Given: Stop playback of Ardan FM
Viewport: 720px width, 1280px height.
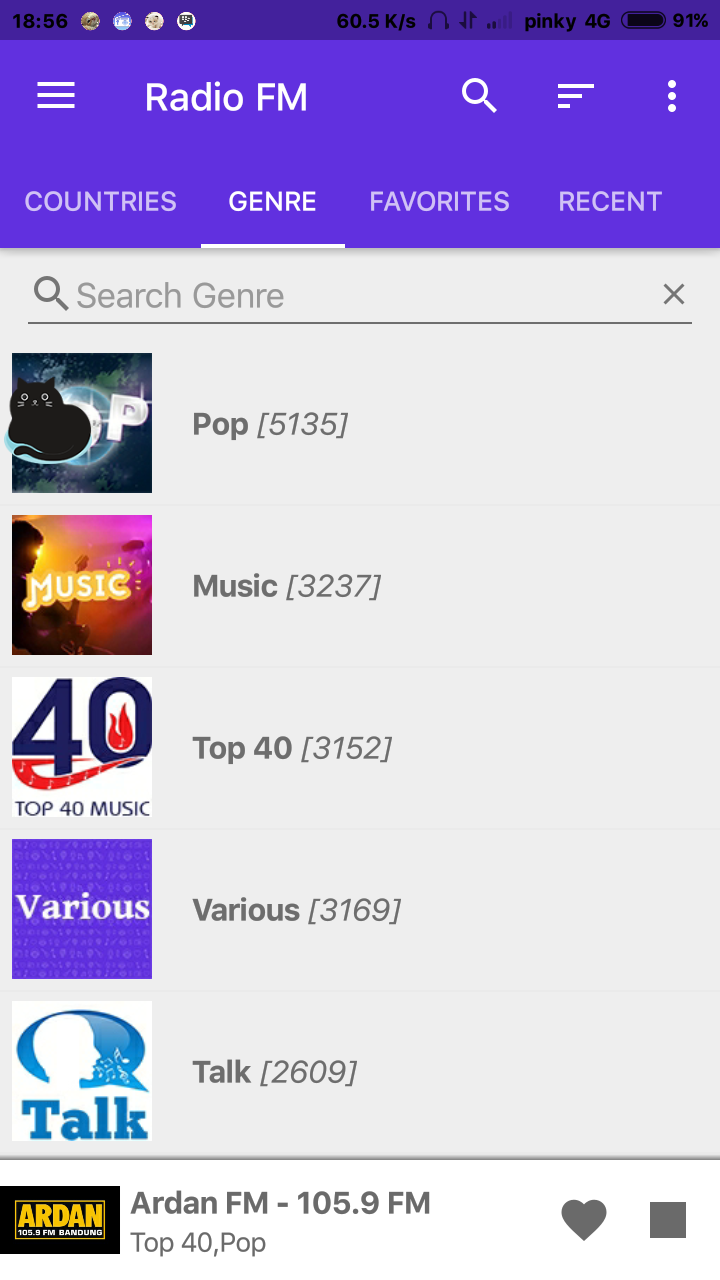Looking at the screenshot, I should coord(667,1220).
